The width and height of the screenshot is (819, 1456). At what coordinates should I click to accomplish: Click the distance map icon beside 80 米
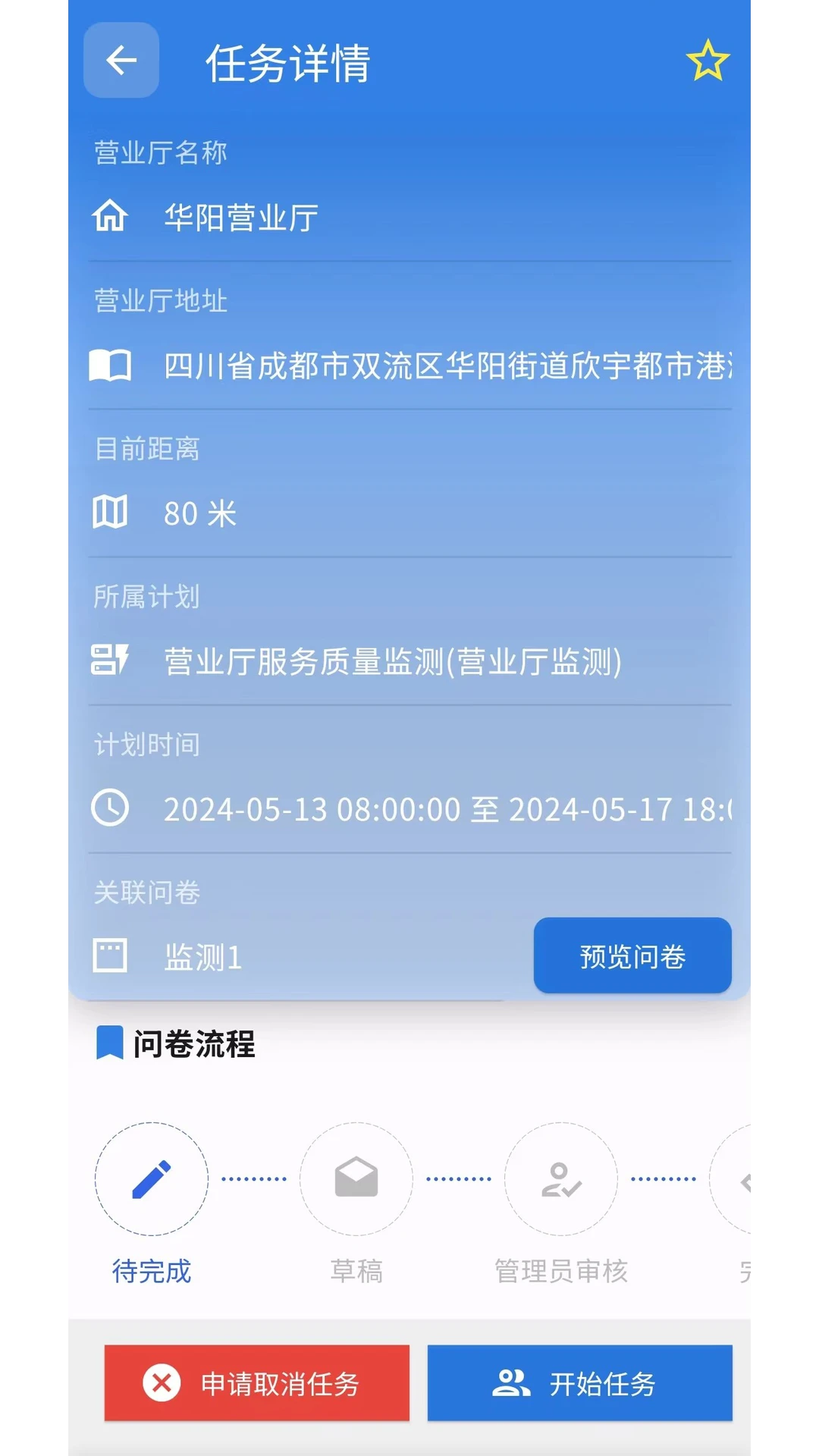[x=110, y=511]
